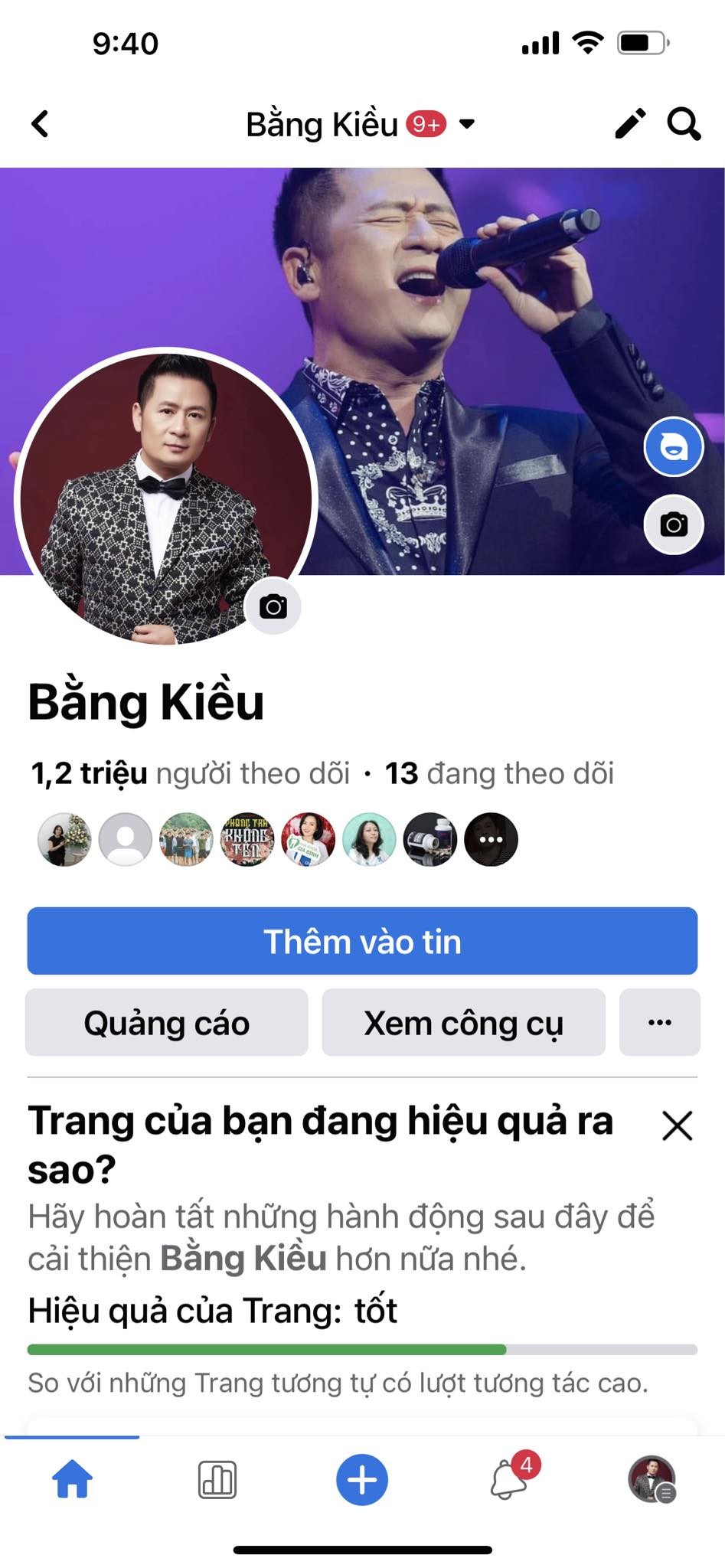Screen dimensions: 725x1568
Task: Update profile picture with camera icon
Action: click(x=273, y=605)
